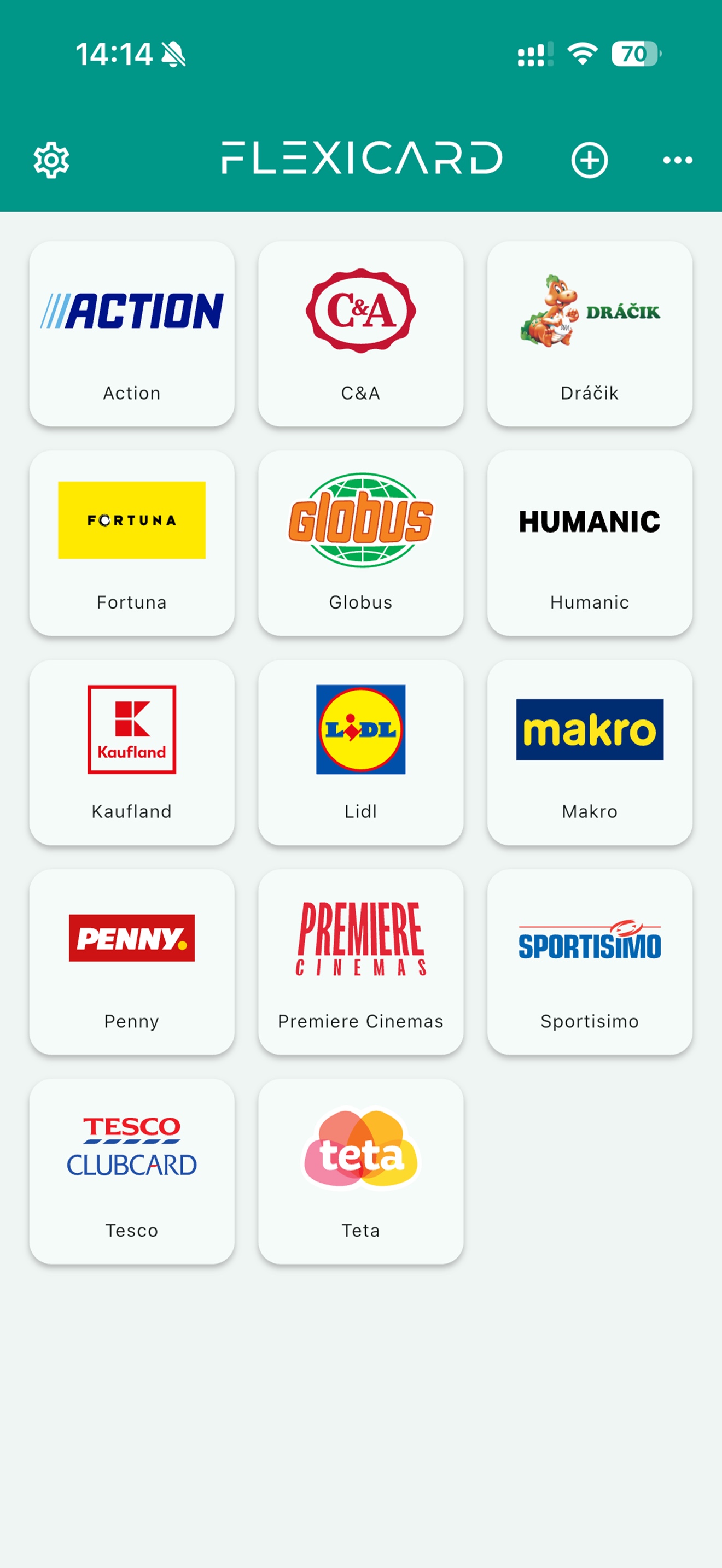Select the Humanic card
The height and width of the screenshot is (1568, 722).
pos(590,543)
